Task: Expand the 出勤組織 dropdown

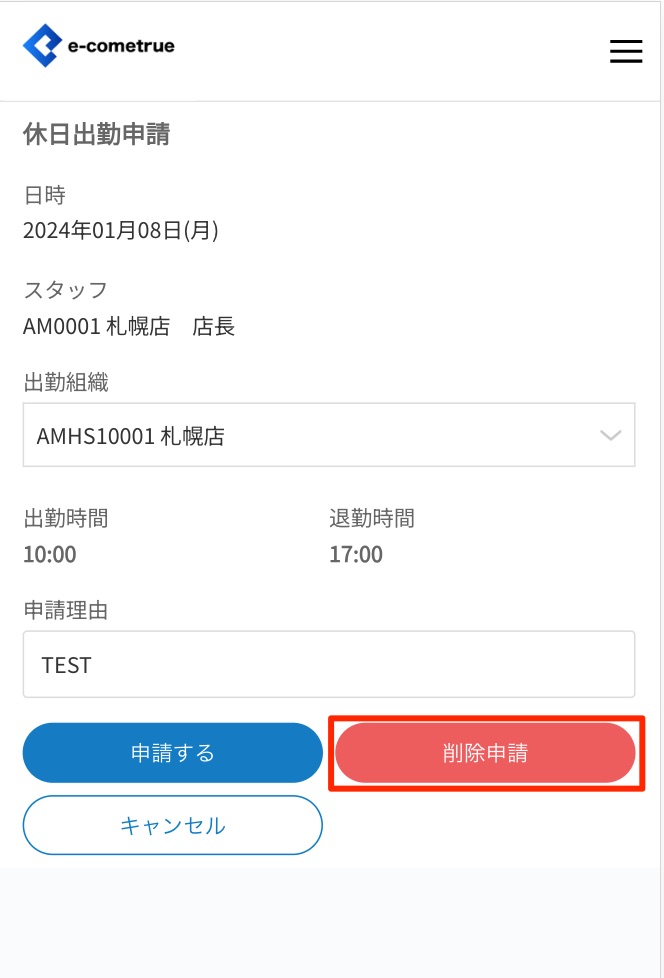Action: click(x=328, y=435)
